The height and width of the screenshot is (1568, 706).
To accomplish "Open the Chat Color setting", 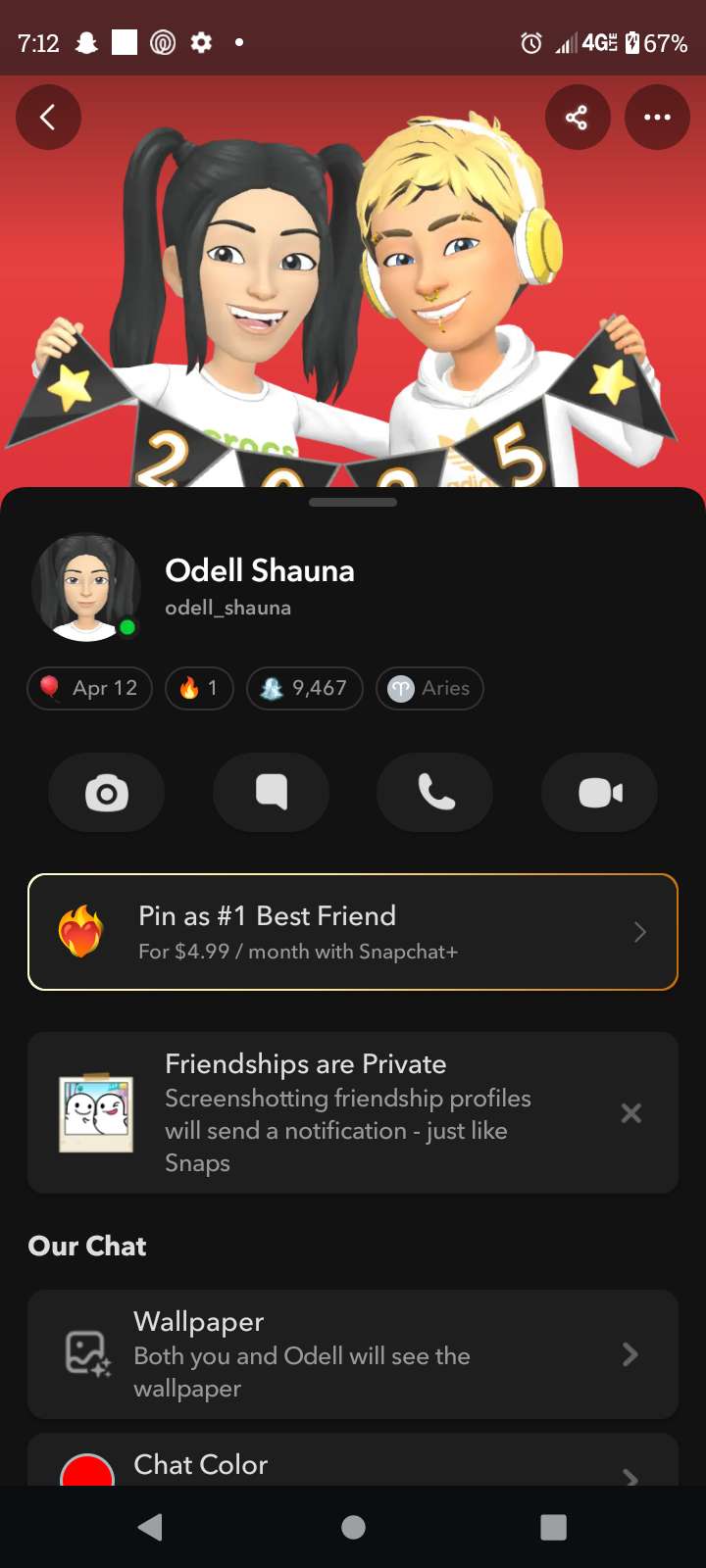I will point(353,1464).
